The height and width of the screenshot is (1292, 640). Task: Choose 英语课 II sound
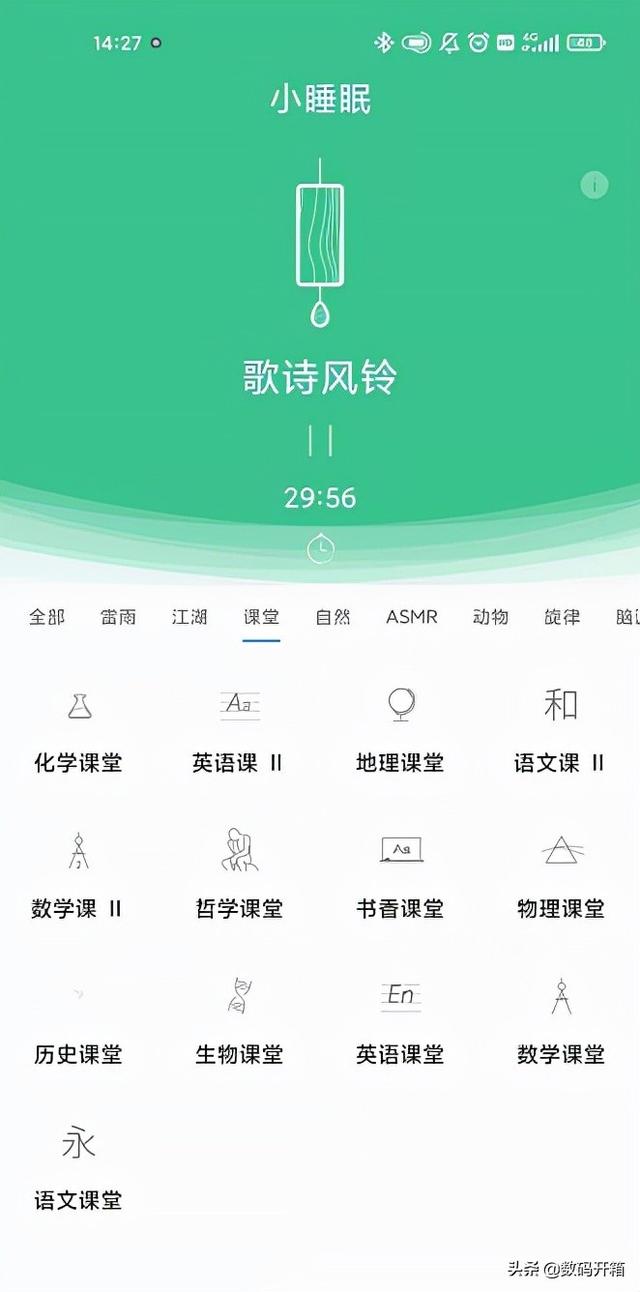(238, 732)
